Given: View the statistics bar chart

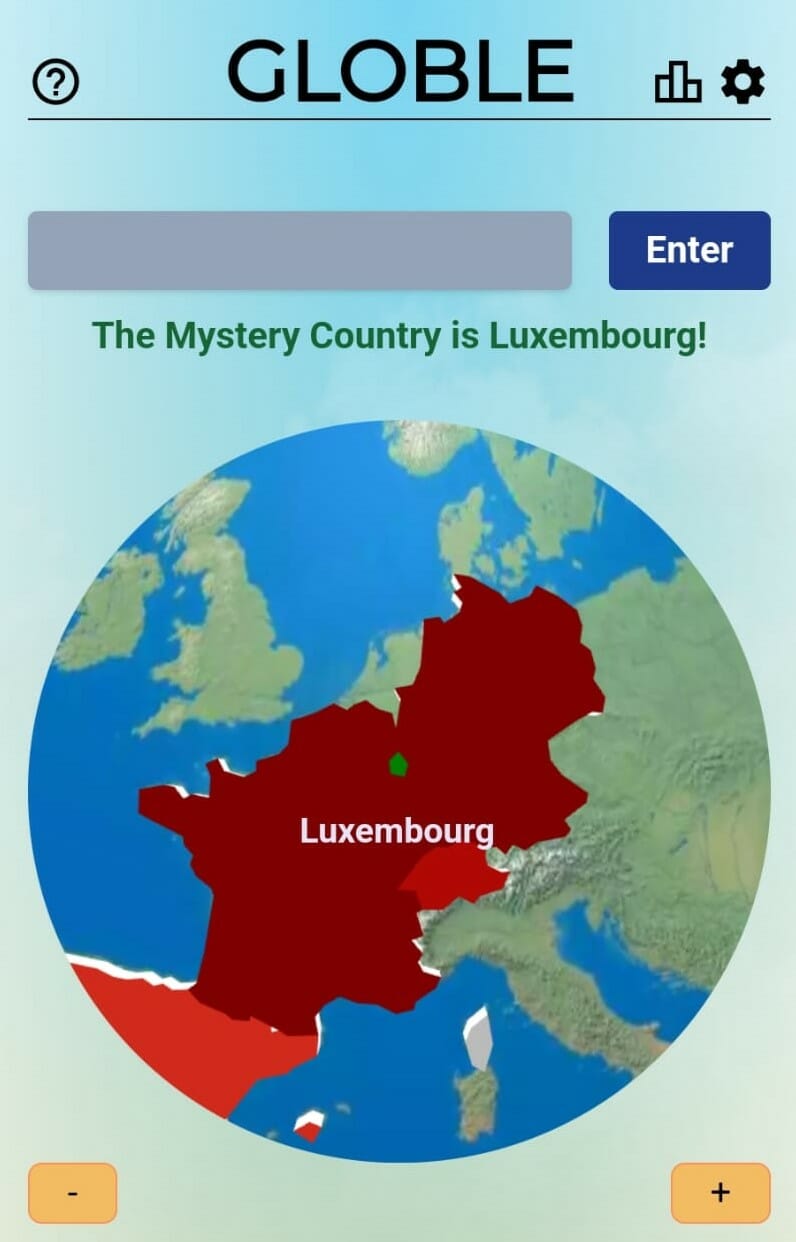Looking at the screenshot, I should click(x=677, y=82).
